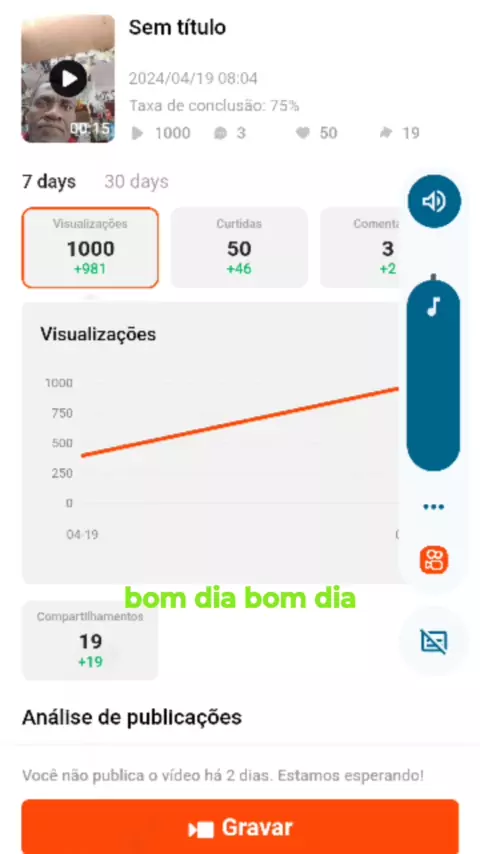Open the three-dots overflow menu
The height and width of the screenshot is (854, 480).
pyautogui.click(x=434, y=507)
